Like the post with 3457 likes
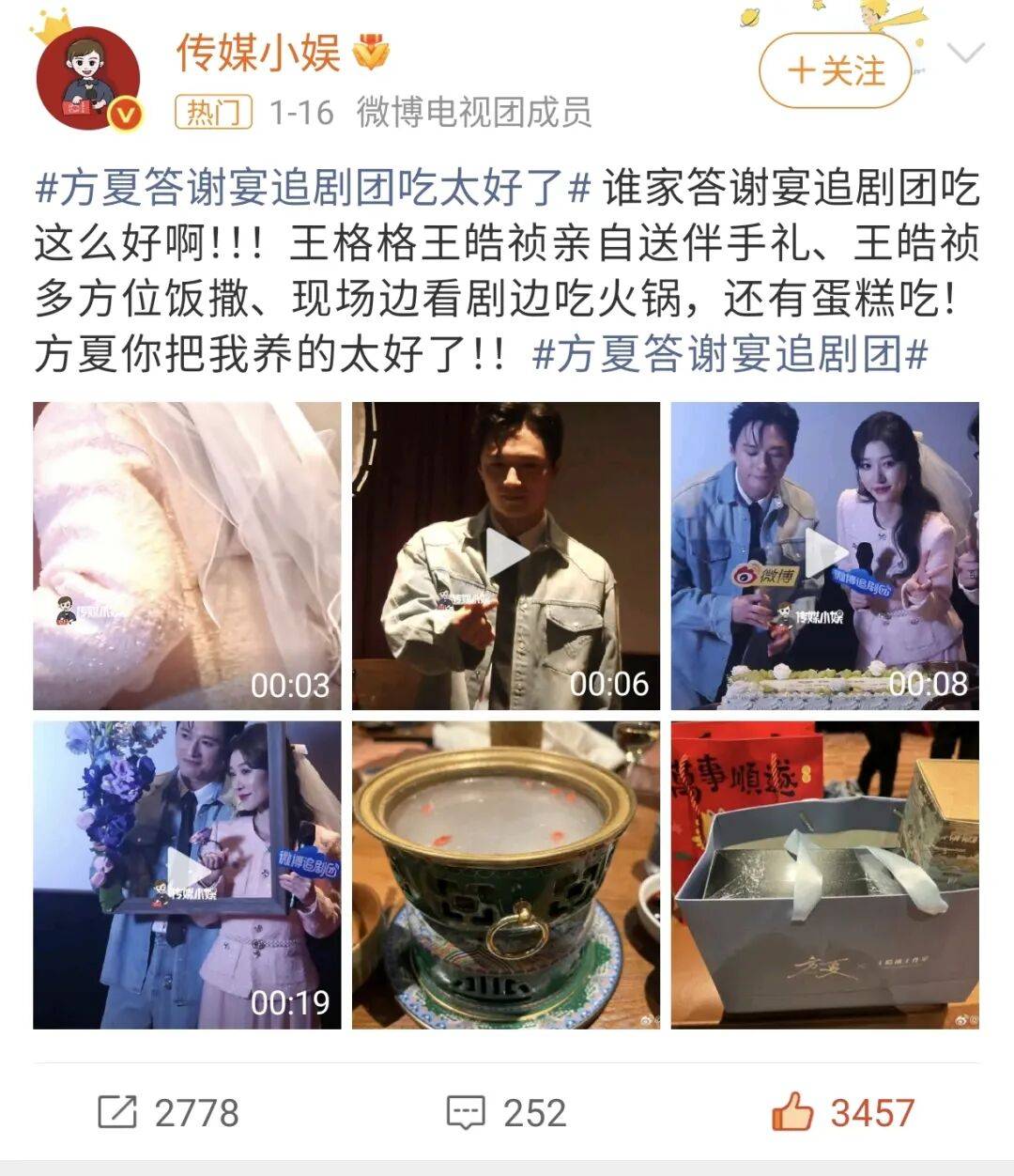 [842, 1113]
